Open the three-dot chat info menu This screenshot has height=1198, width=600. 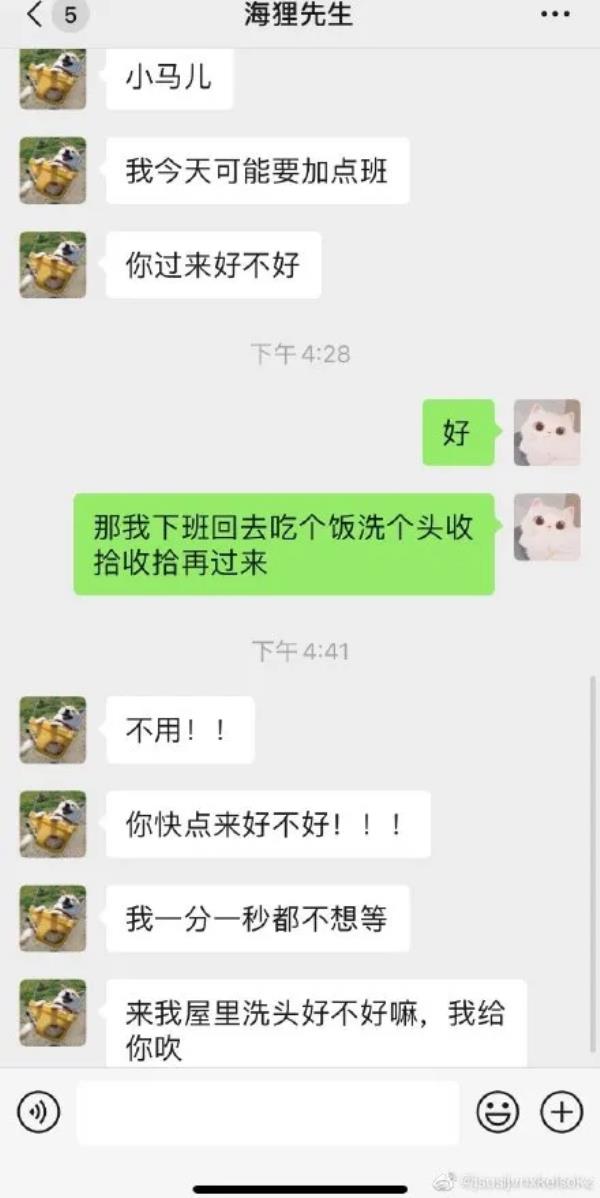pyautogui.click(x=554, y=15)
